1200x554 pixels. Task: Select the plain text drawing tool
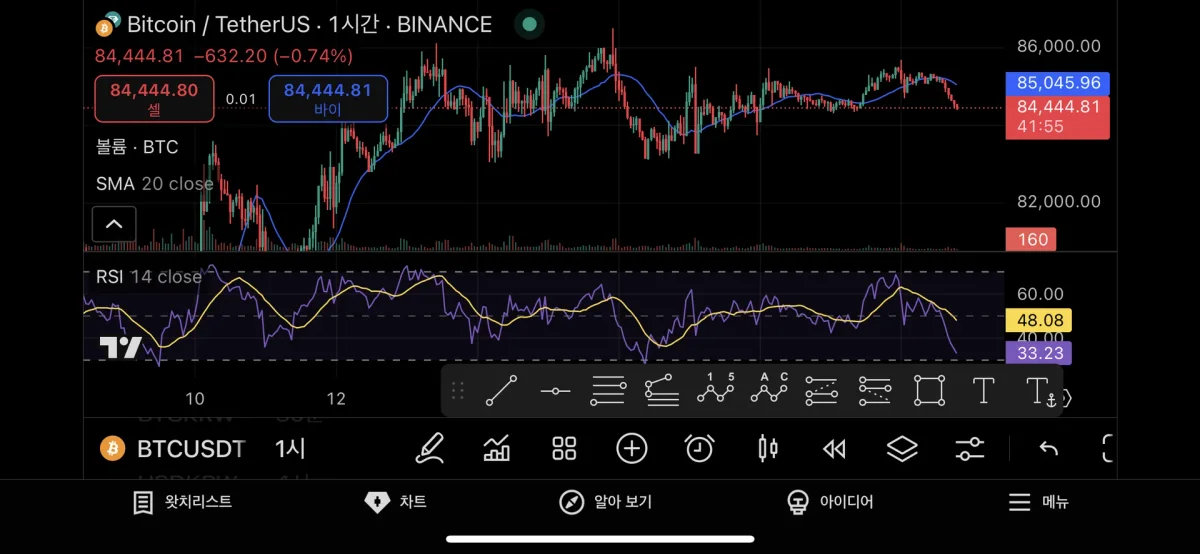coord(983,391)
